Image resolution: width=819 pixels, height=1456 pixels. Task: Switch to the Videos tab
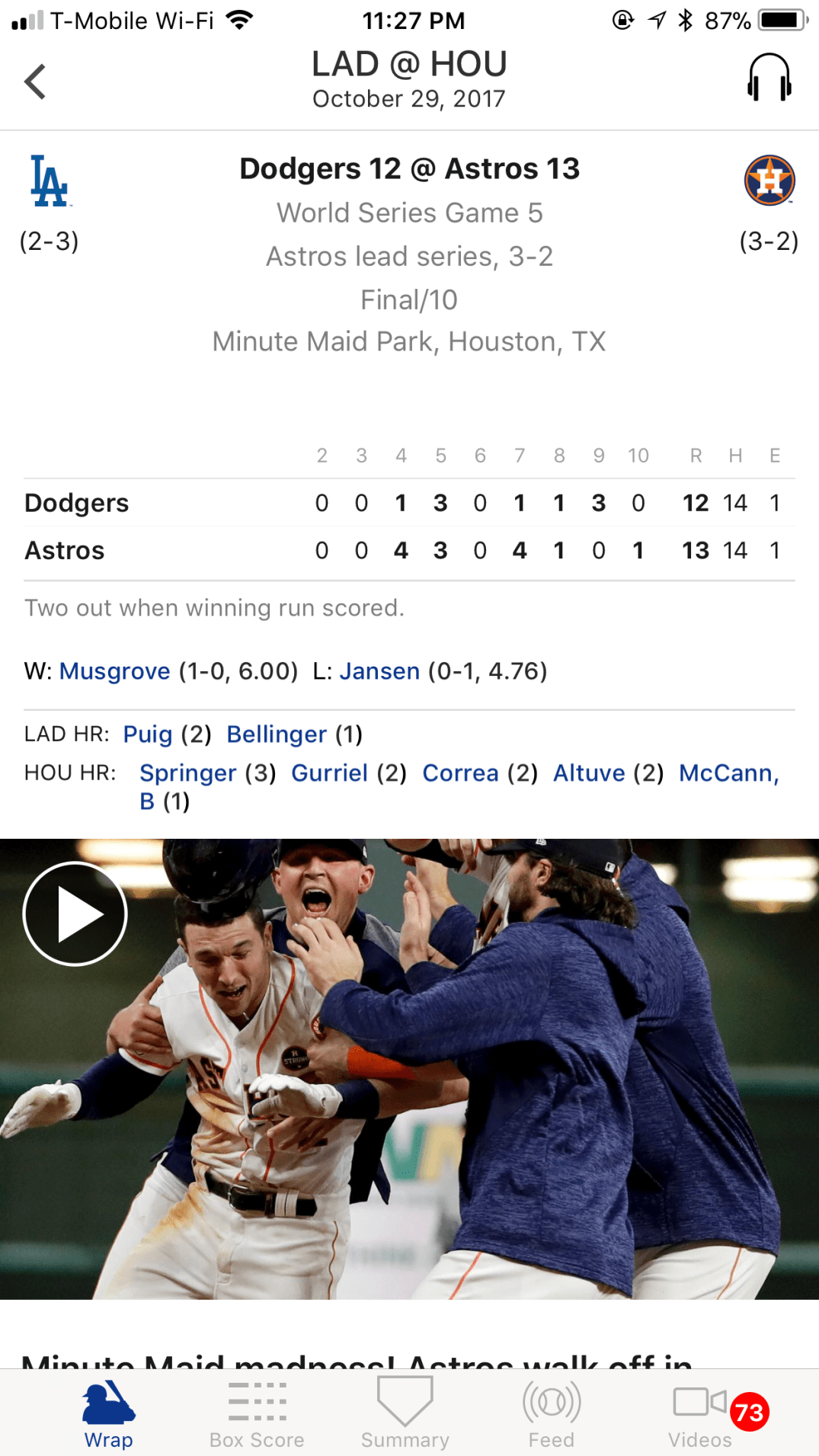pyautogui.click(x=699, y=1415)
